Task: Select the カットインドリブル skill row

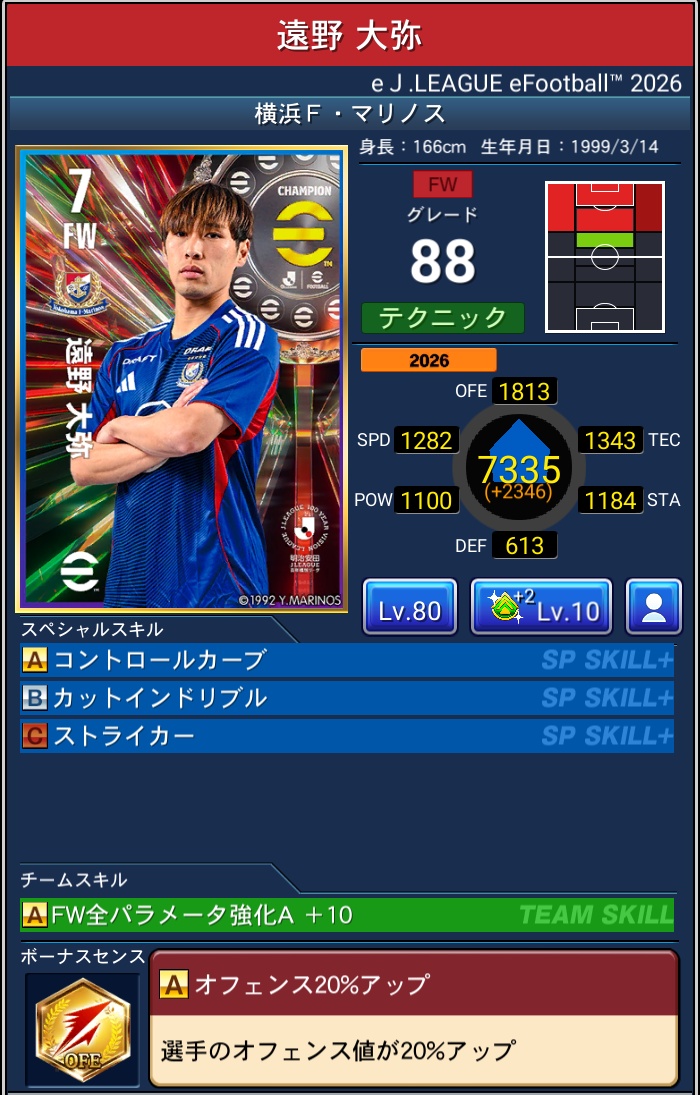Action: click(x=347, y=698)
